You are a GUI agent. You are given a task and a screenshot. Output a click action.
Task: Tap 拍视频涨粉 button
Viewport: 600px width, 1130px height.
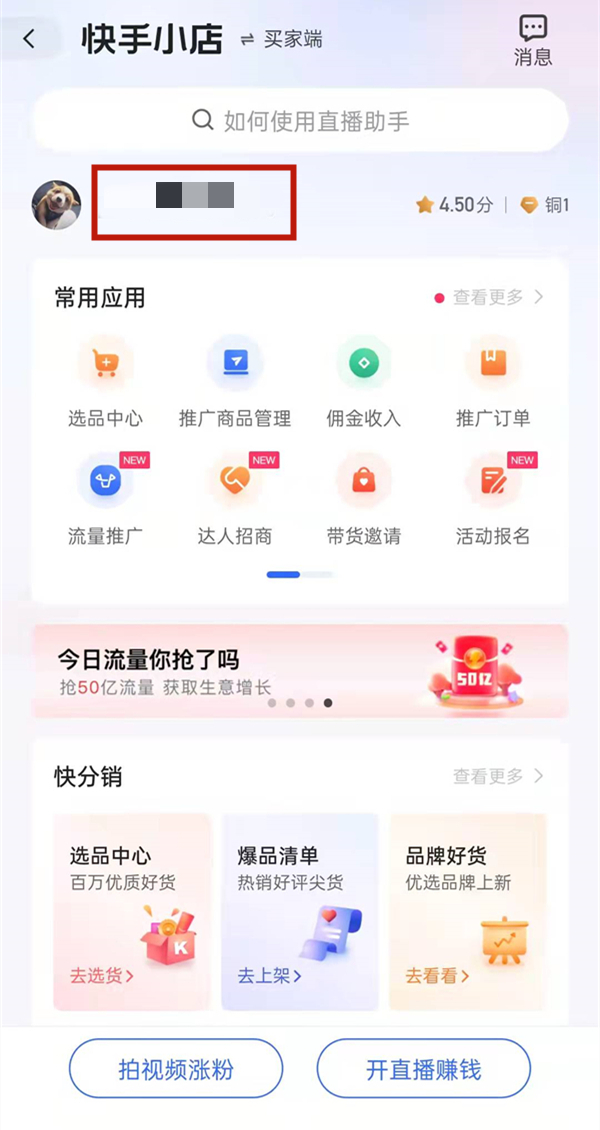tap(176, 1070)
